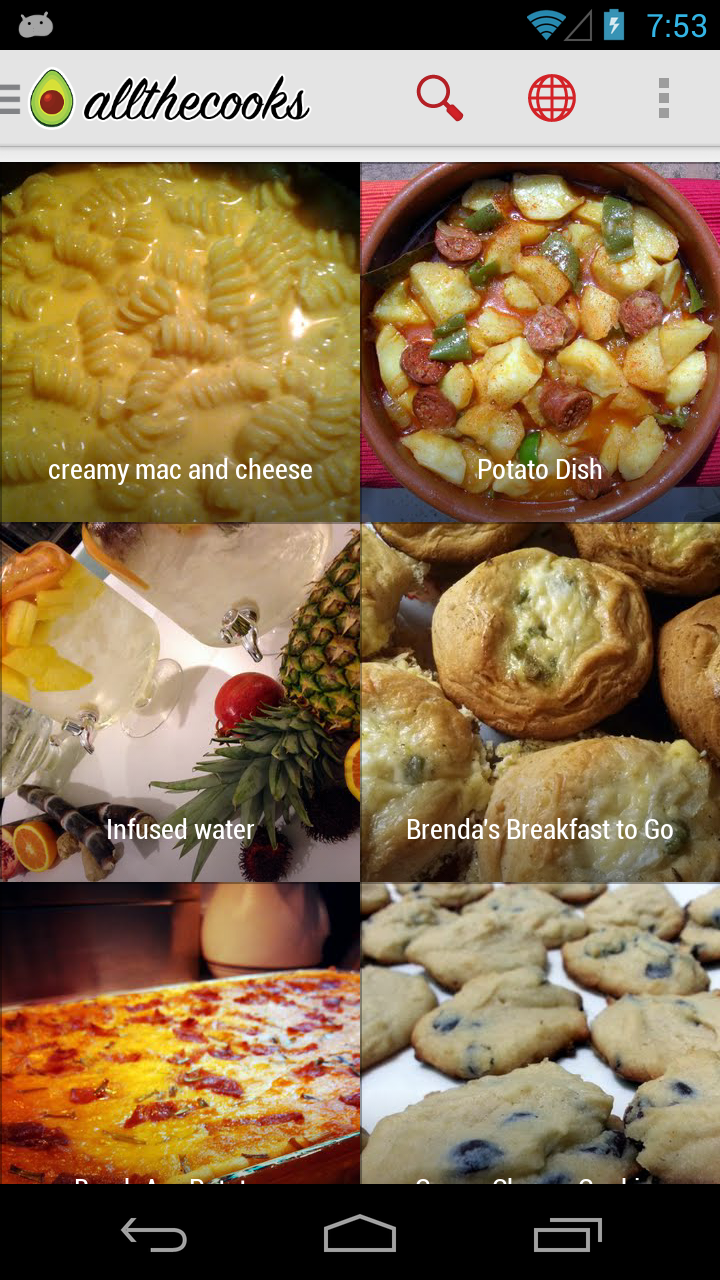The width and height of the screenshot is (720, 1280).
Task: Open the baked casserole recipe tile
Action: tap(180, 1033)
